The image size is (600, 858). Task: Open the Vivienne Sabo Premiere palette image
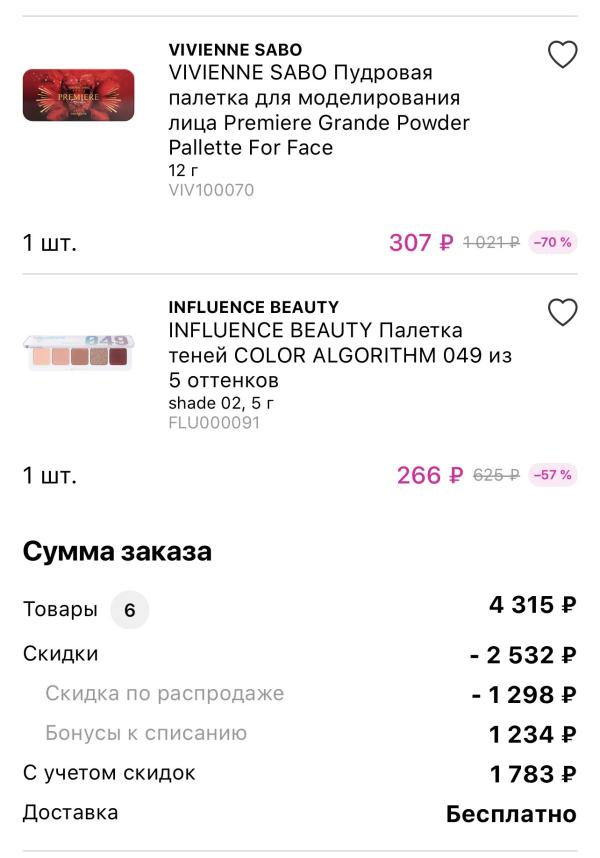(x=78, y=95)
